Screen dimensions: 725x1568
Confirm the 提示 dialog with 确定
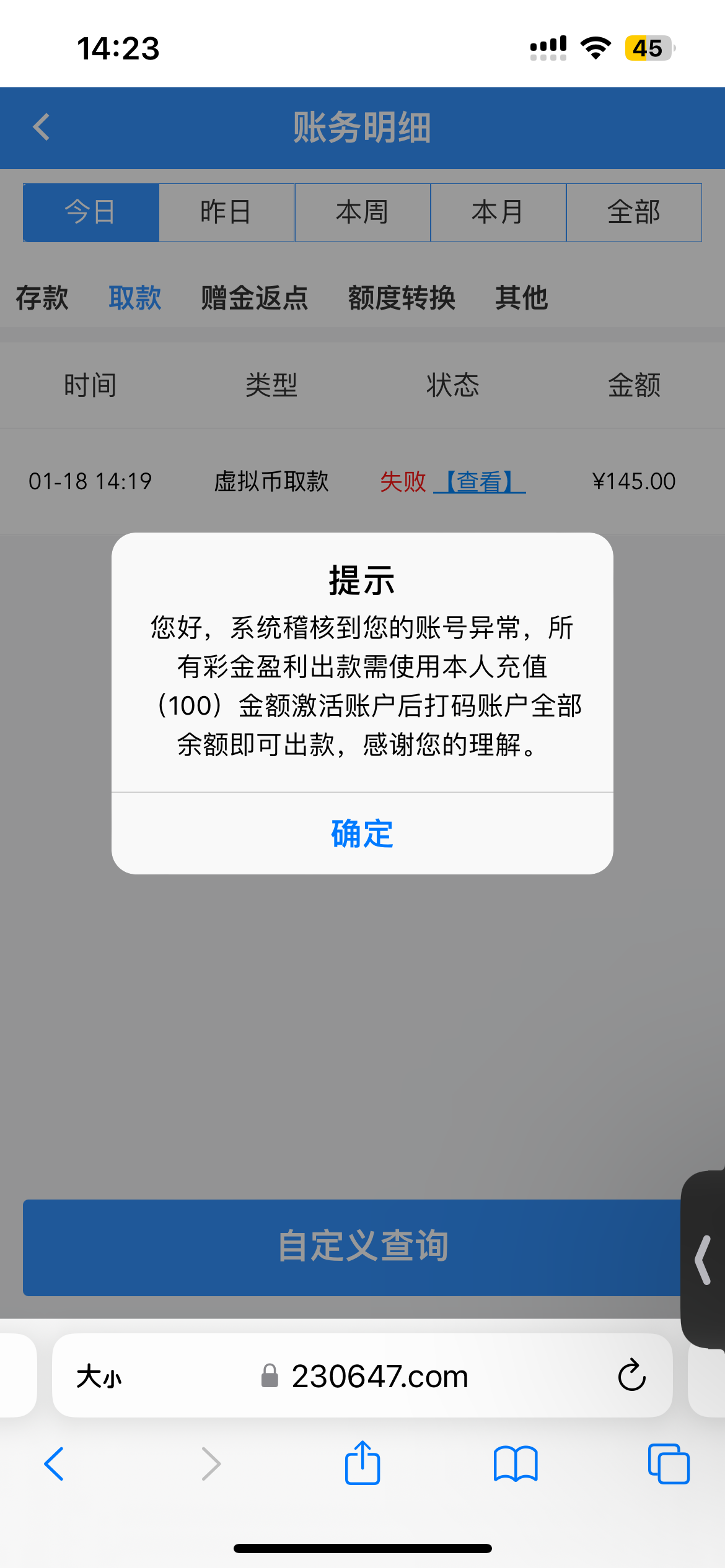coord(362,834)
